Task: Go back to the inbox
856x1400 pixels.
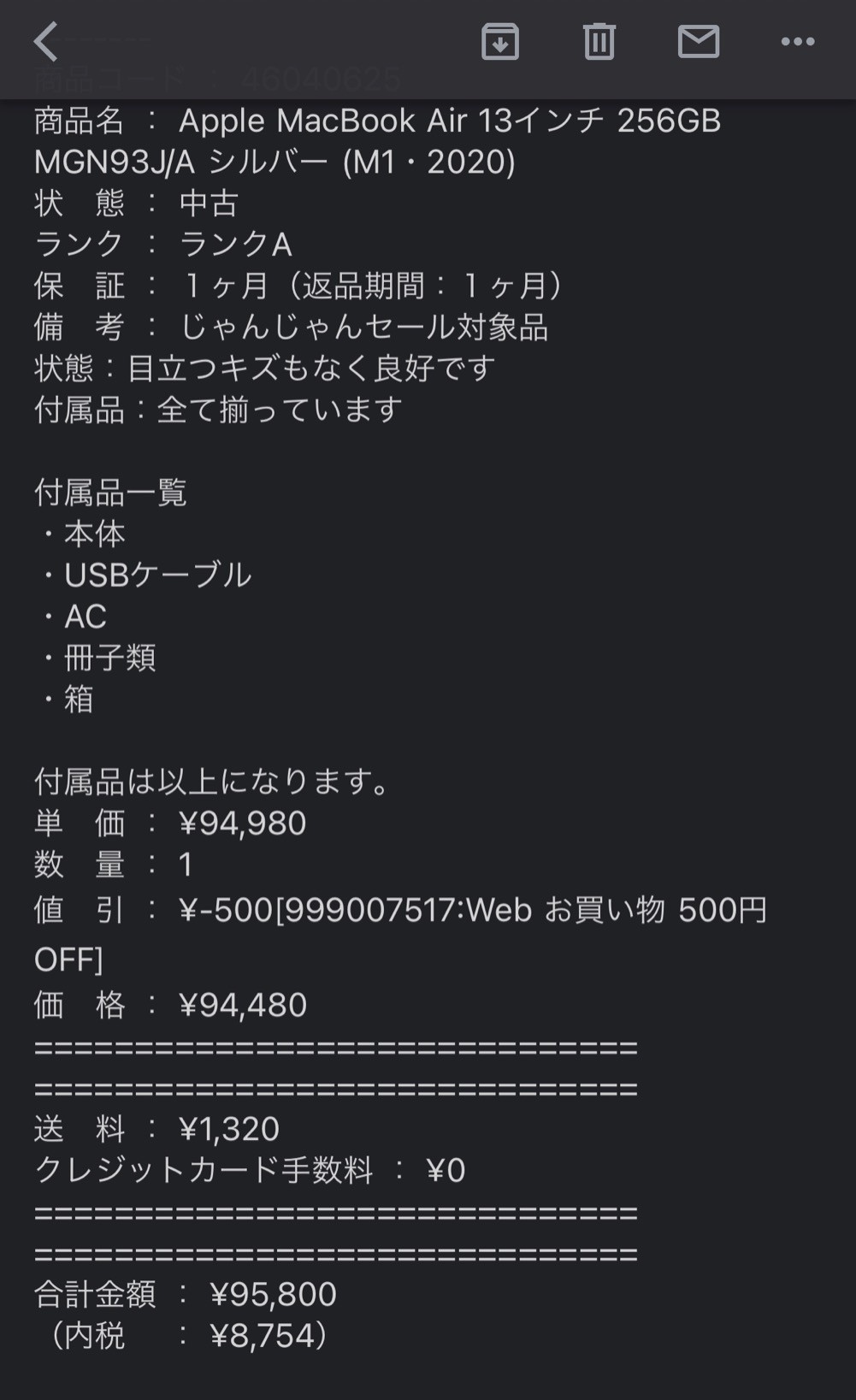Action: pos(46,42)
